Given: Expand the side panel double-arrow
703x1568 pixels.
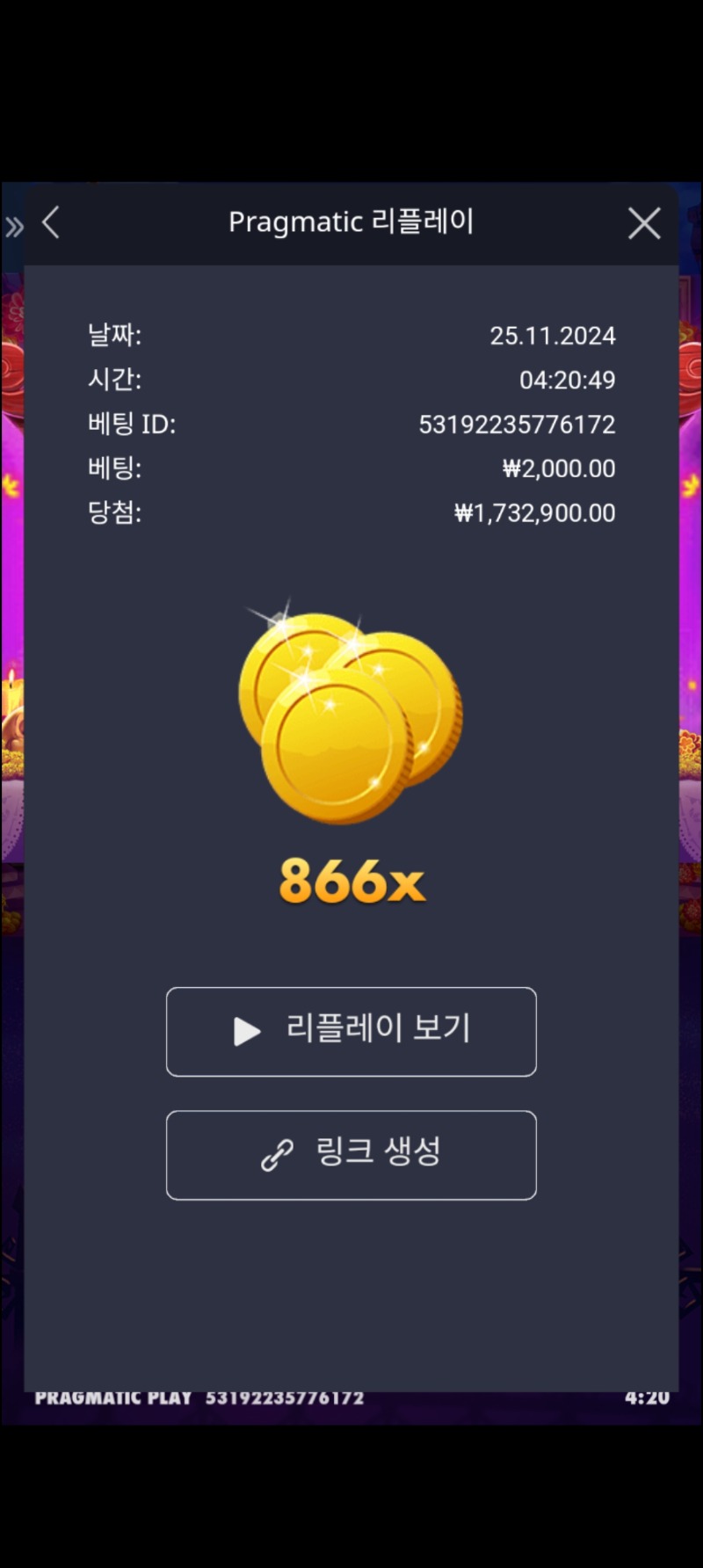Looking at the screenshot, I should [14, 228].
